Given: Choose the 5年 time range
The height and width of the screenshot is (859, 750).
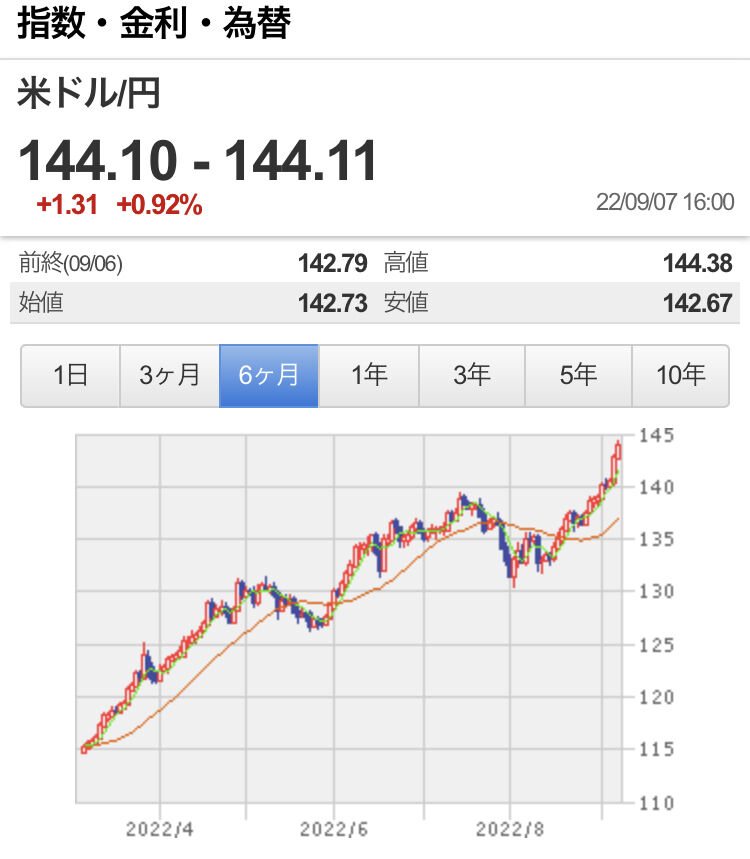Looking at the screenshot, I should 578,376.
